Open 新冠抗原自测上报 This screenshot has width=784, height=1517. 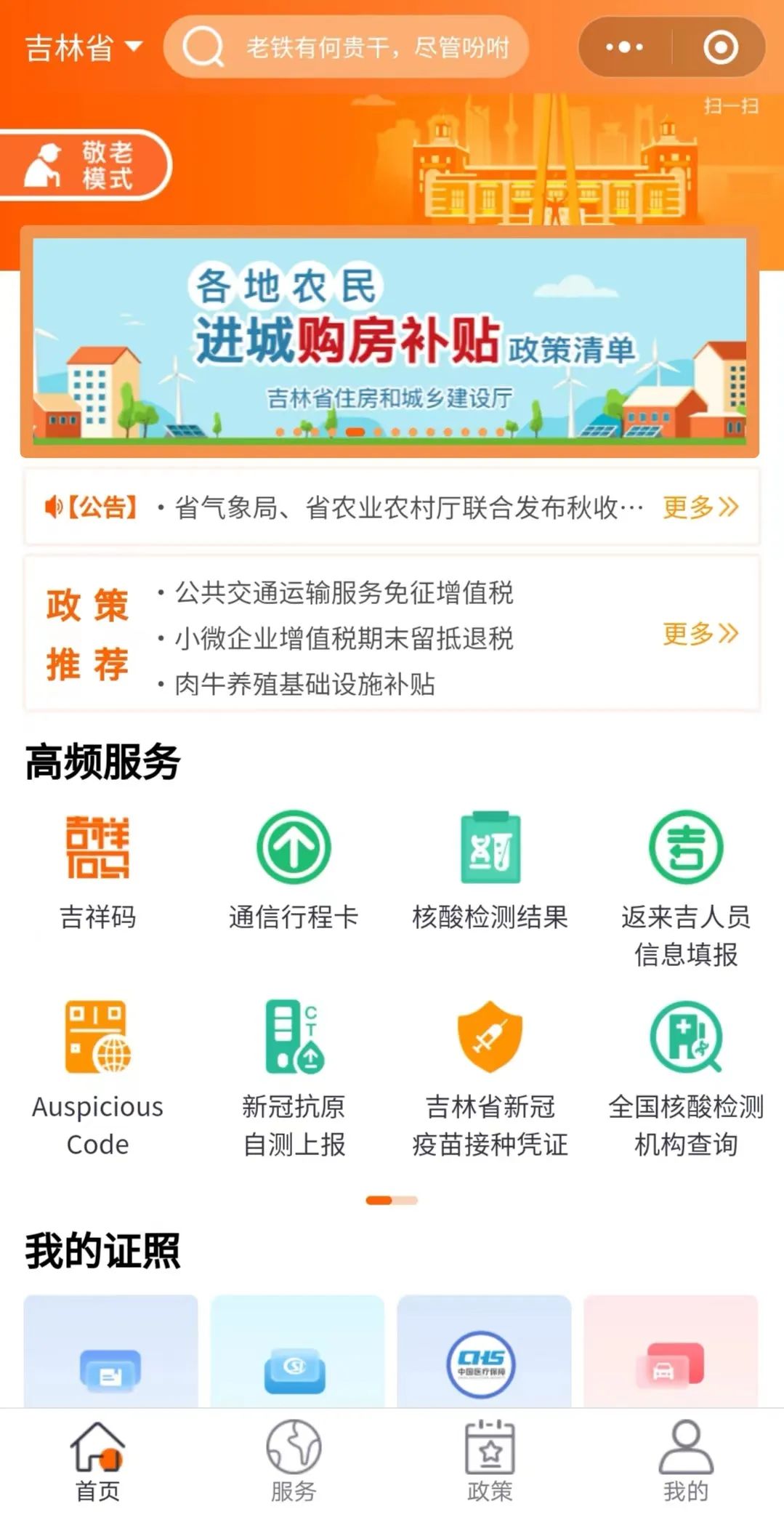pos(294,1079)
